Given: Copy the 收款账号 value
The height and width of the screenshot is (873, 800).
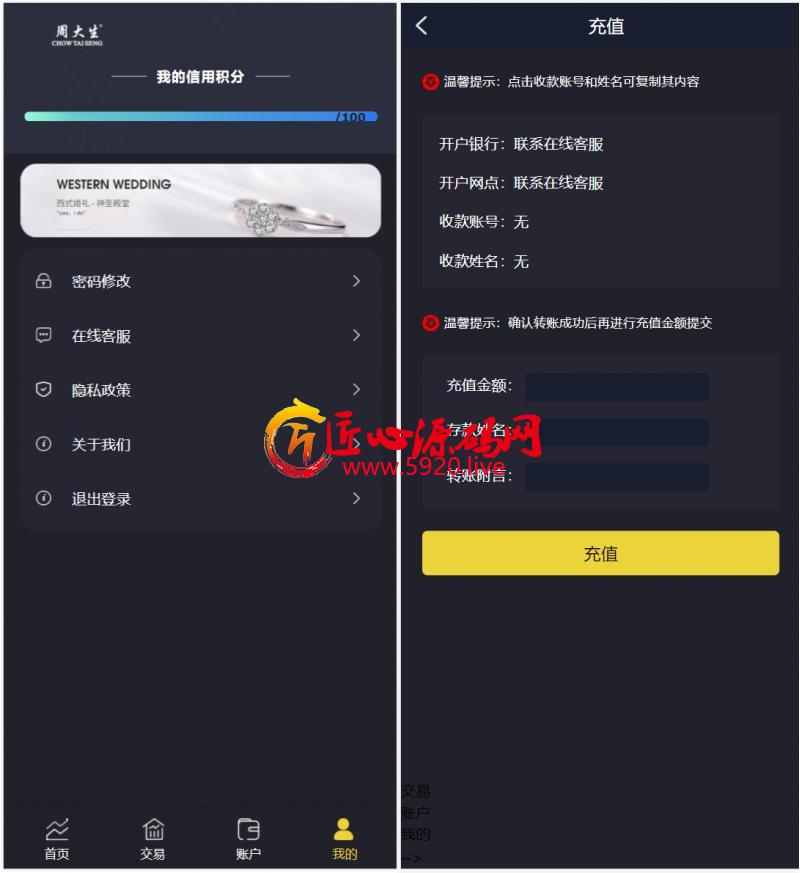Looking at the screenshot, I should (520, 222).
